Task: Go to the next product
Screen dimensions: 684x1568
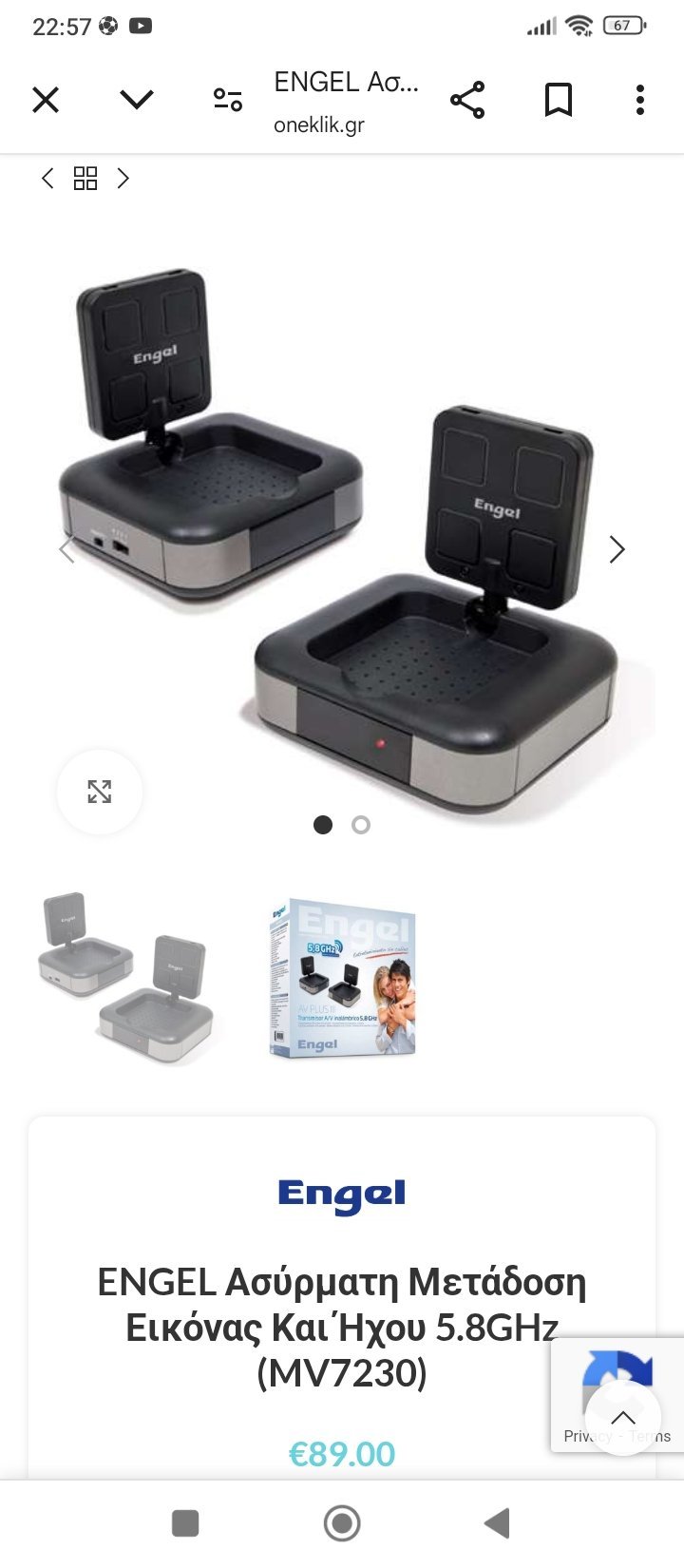Action: (123, 178)
